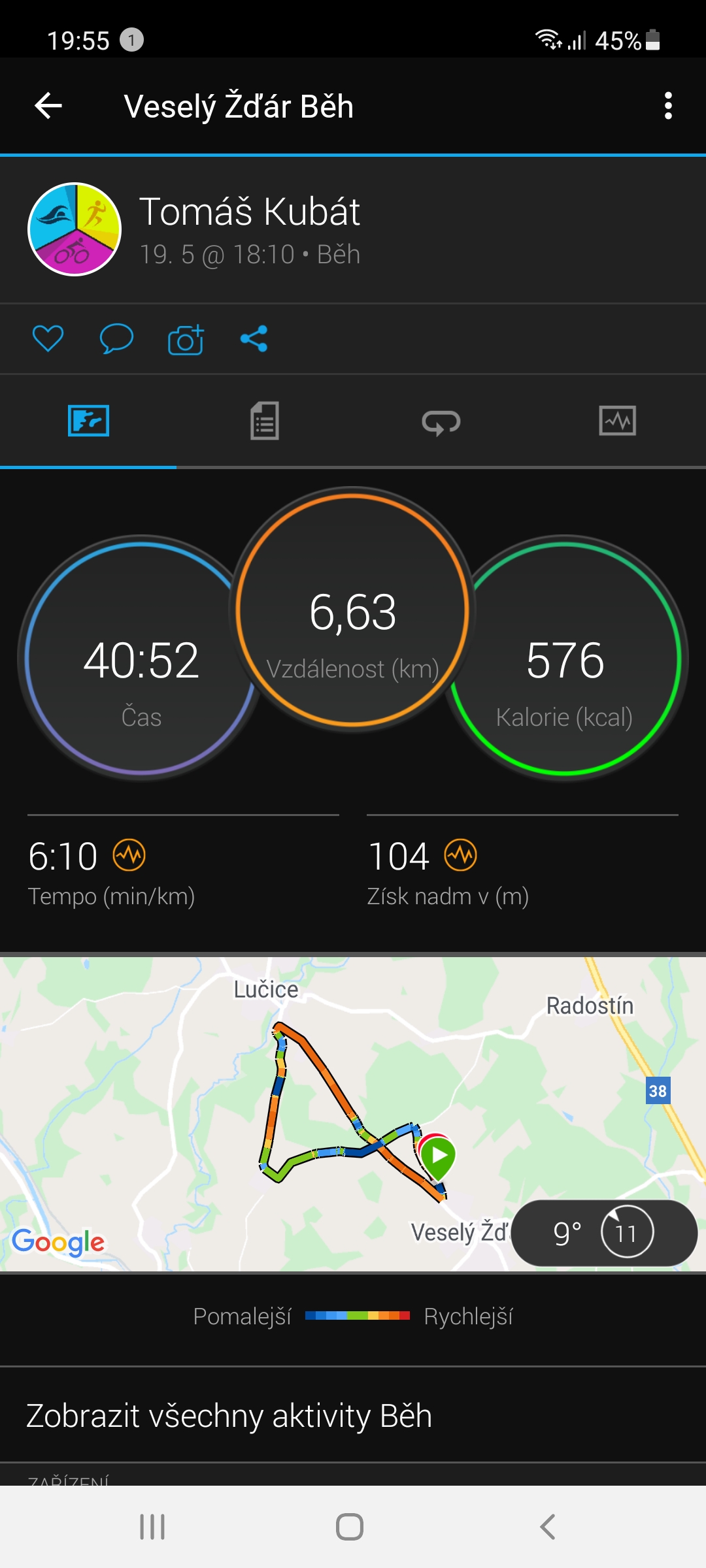
Task: Open the route map near Lučice
Action: coord(353,1113)
